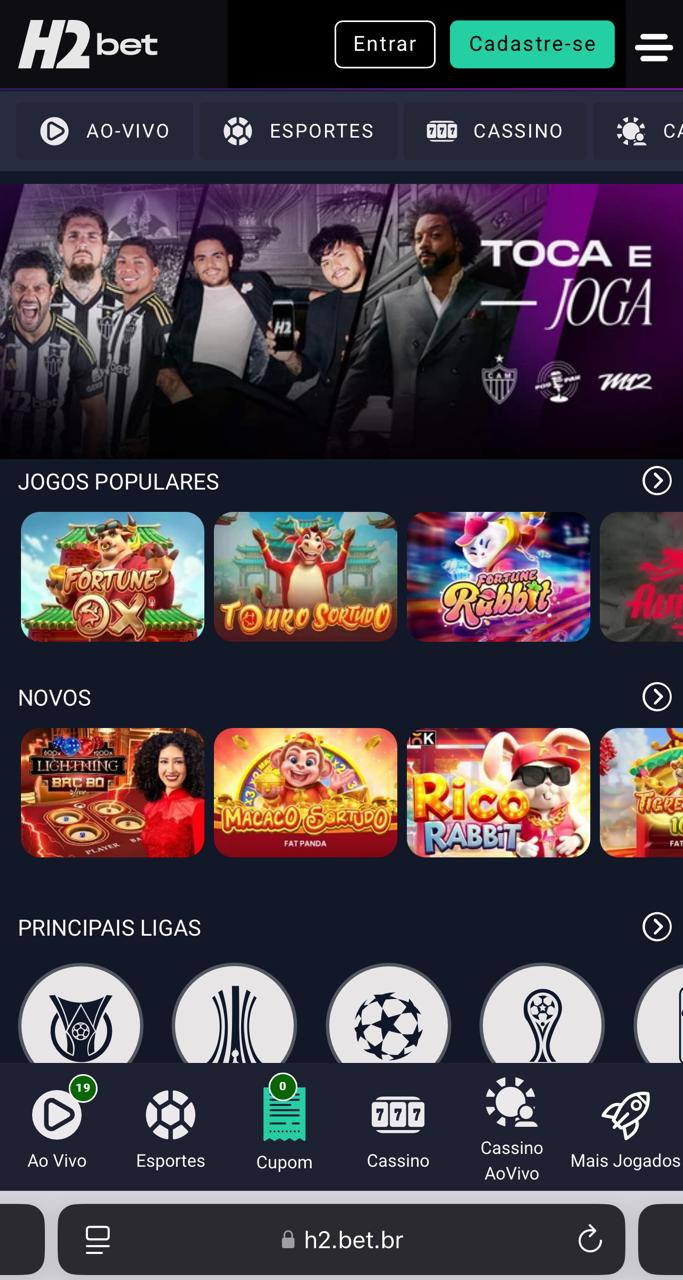Open the hamburger menu

(x=654, y=46)
